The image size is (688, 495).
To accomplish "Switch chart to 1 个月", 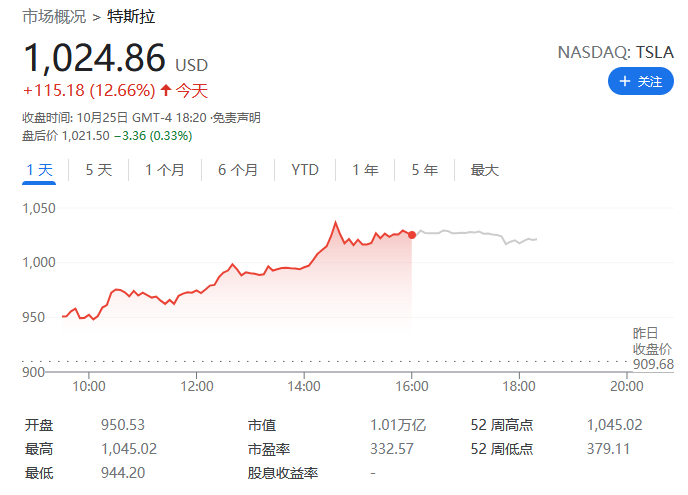I will pyautogui.click(x=165, y=170).
